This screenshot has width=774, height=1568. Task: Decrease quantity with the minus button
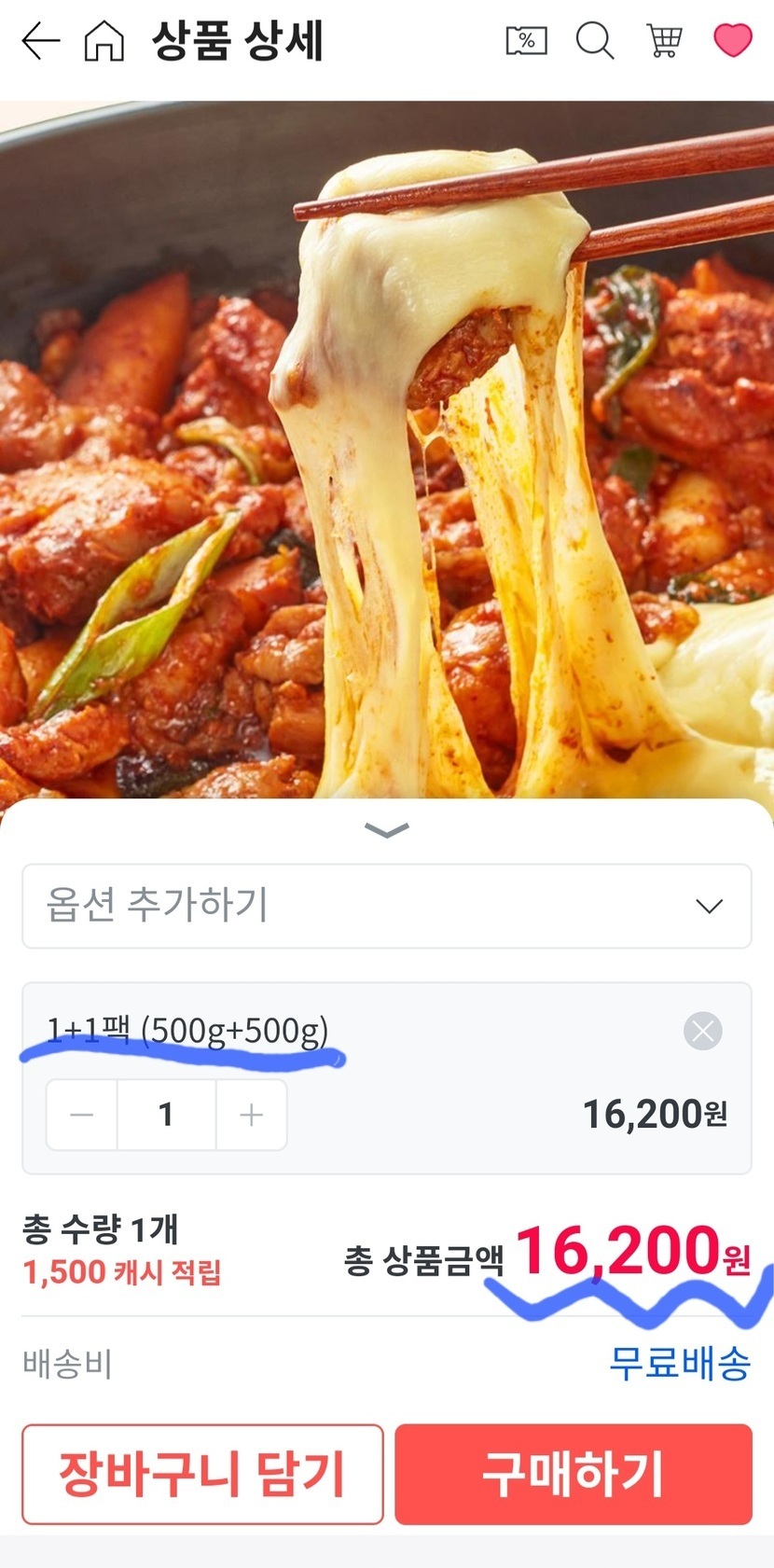pyautogui.click(x=82, y=1115)
